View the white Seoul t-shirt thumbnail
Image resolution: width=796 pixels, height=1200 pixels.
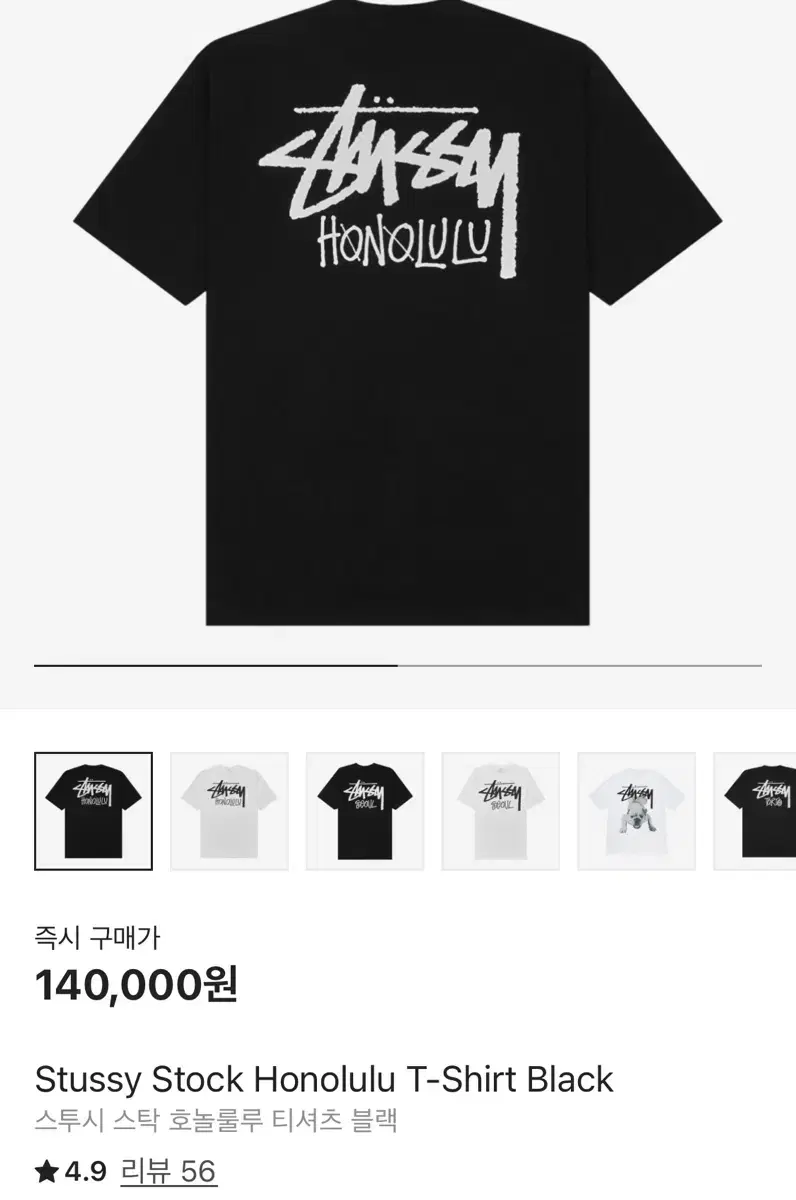point(498,811)
